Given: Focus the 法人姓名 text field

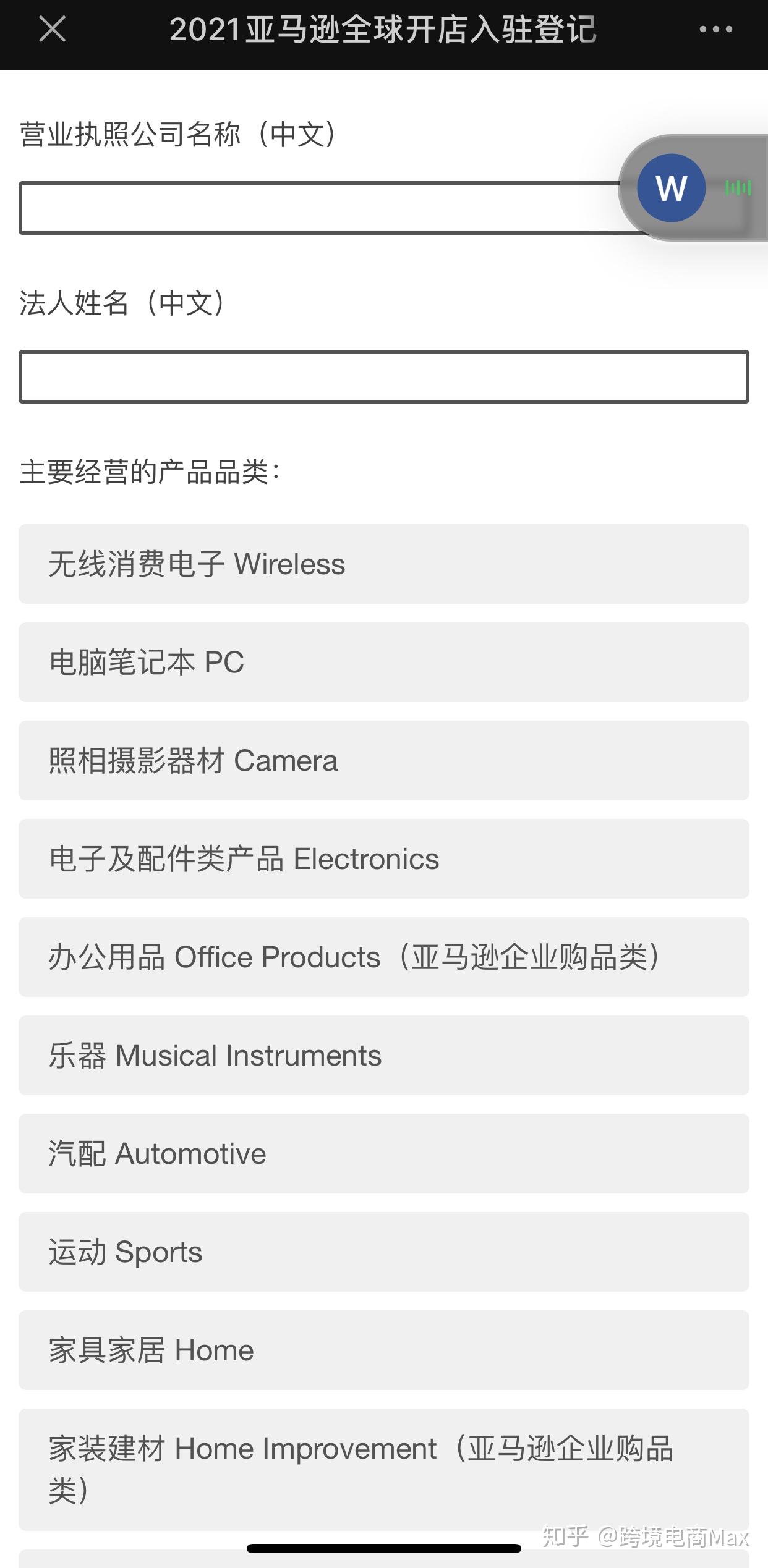Looking at the screenshot, I should [384, 377].
